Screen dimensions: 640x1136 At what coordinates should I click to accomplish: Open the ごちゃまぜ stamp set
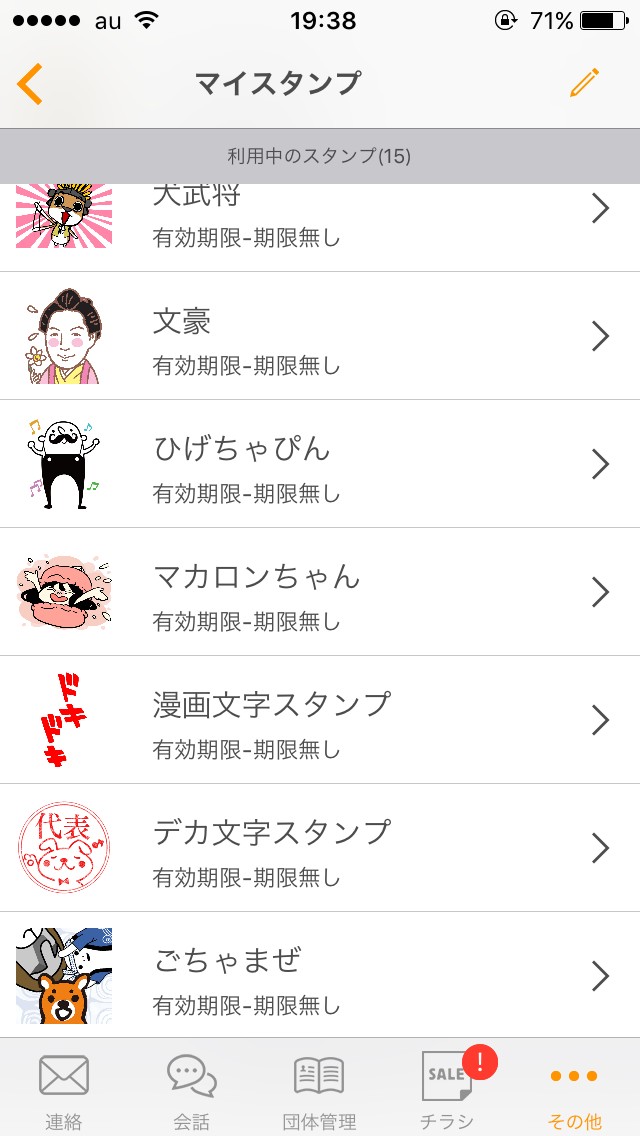click(320, 975)
